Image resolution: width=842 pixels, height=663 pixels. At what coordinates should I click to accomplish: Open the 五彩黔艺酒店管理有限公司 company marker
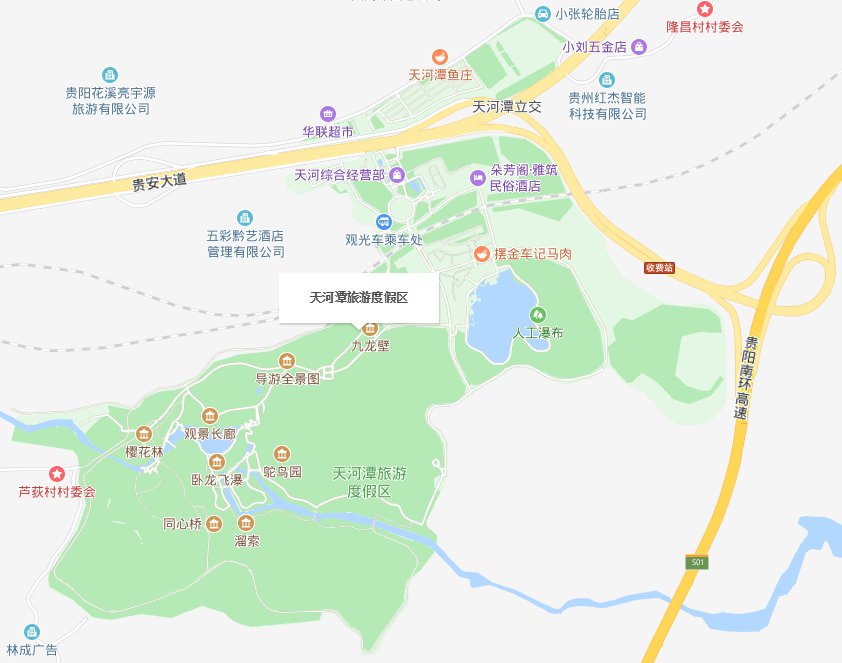[245, 218]
